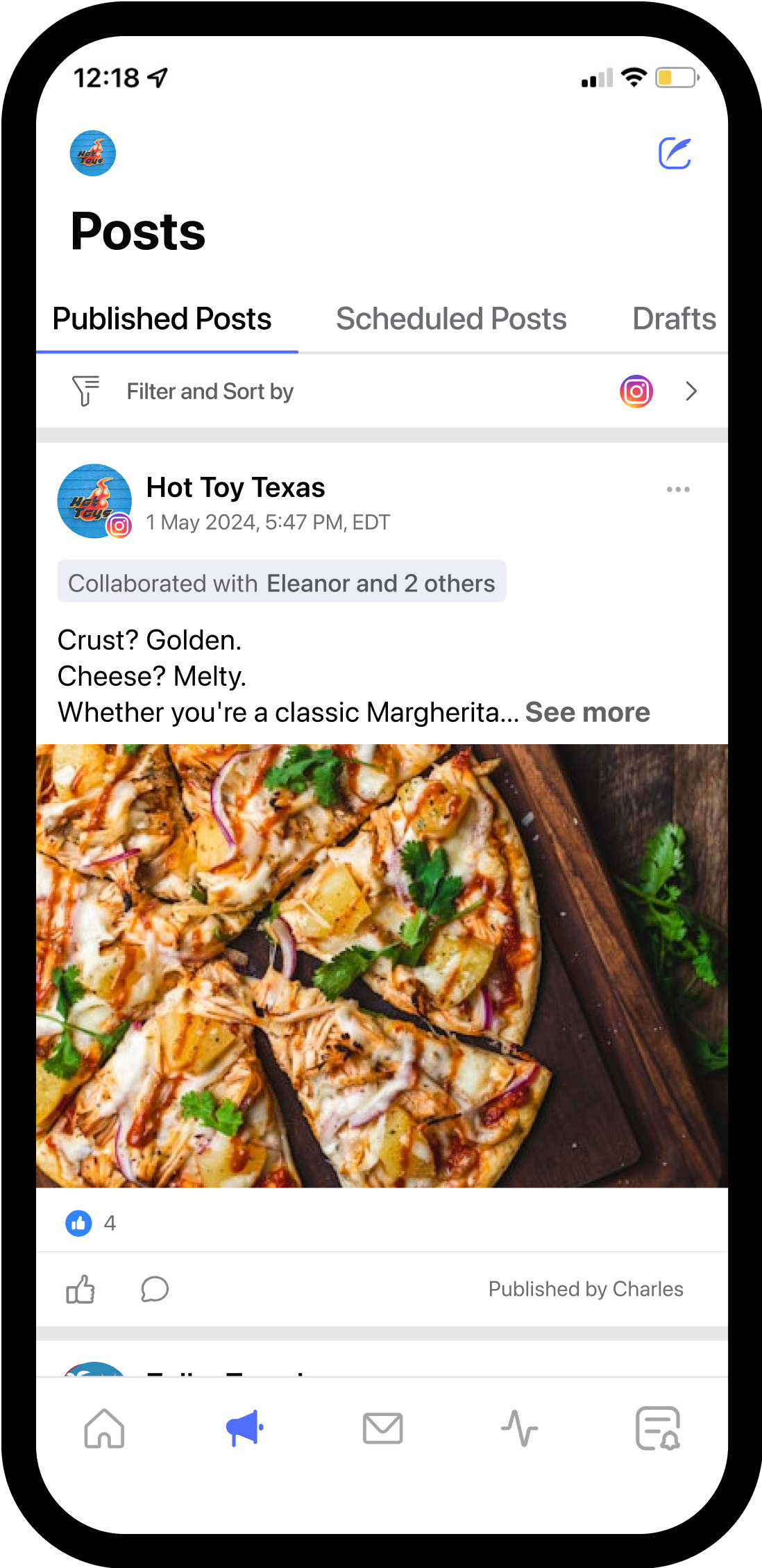Expand the filter chevron arrow

[x=691, y=391]
